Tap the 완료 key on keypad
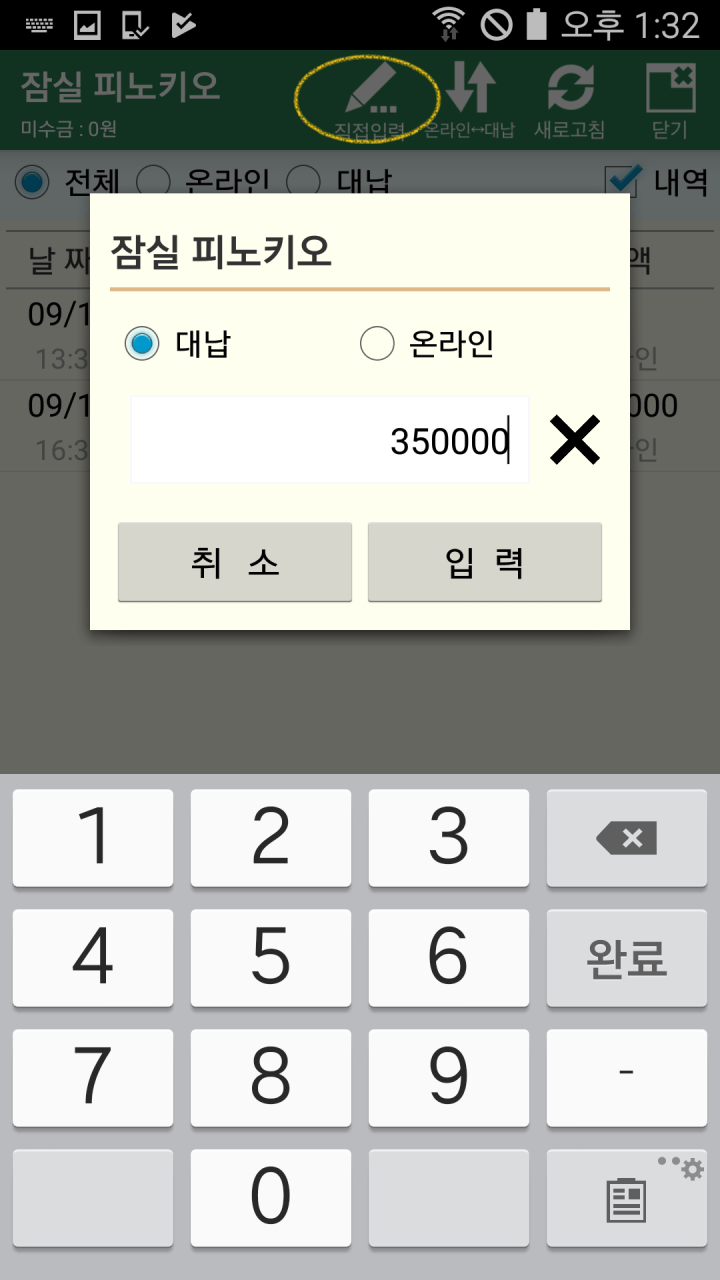 tap(627, 958)
